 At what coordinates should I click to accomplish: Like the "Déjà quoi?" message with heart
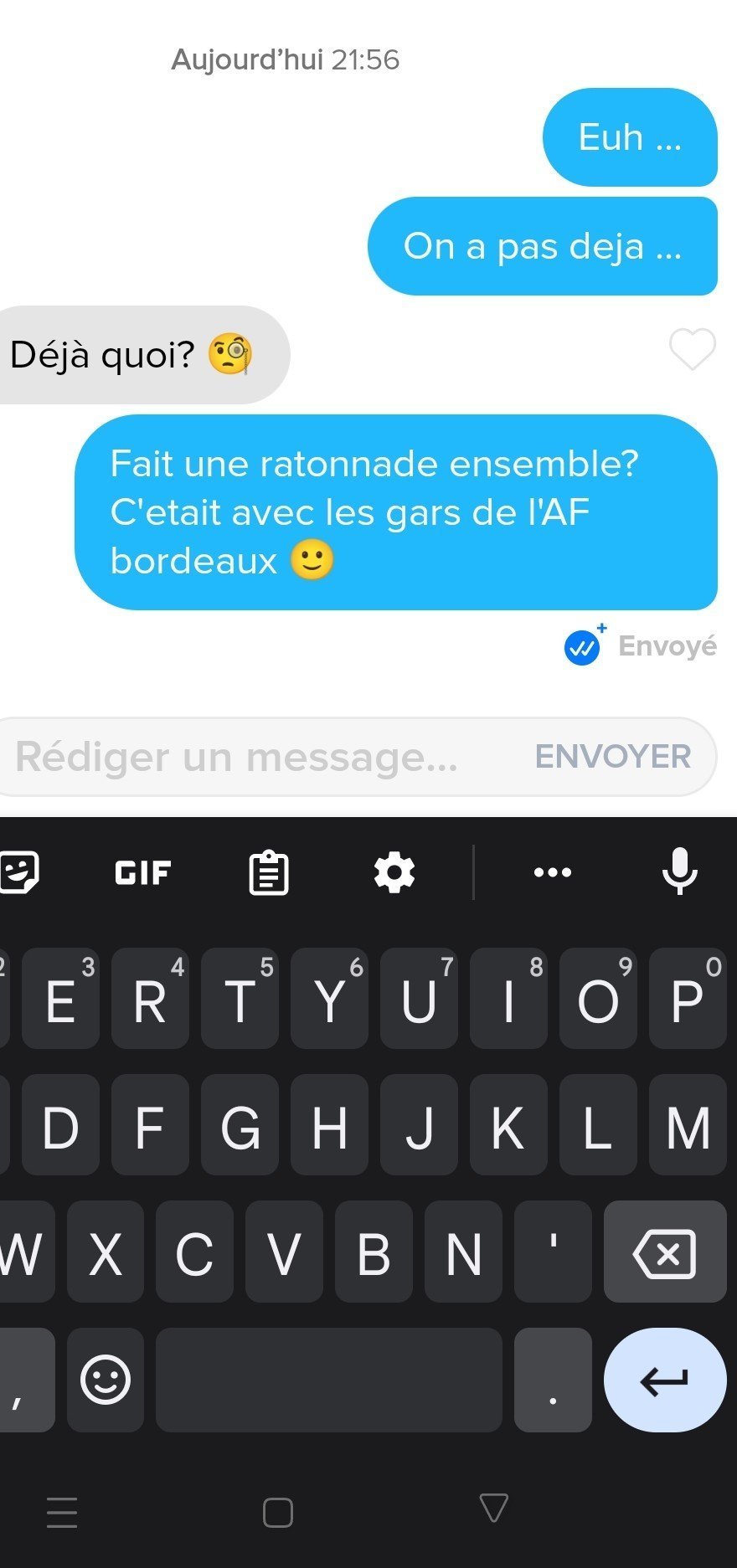pyautogui.click(x=693, y=349)
